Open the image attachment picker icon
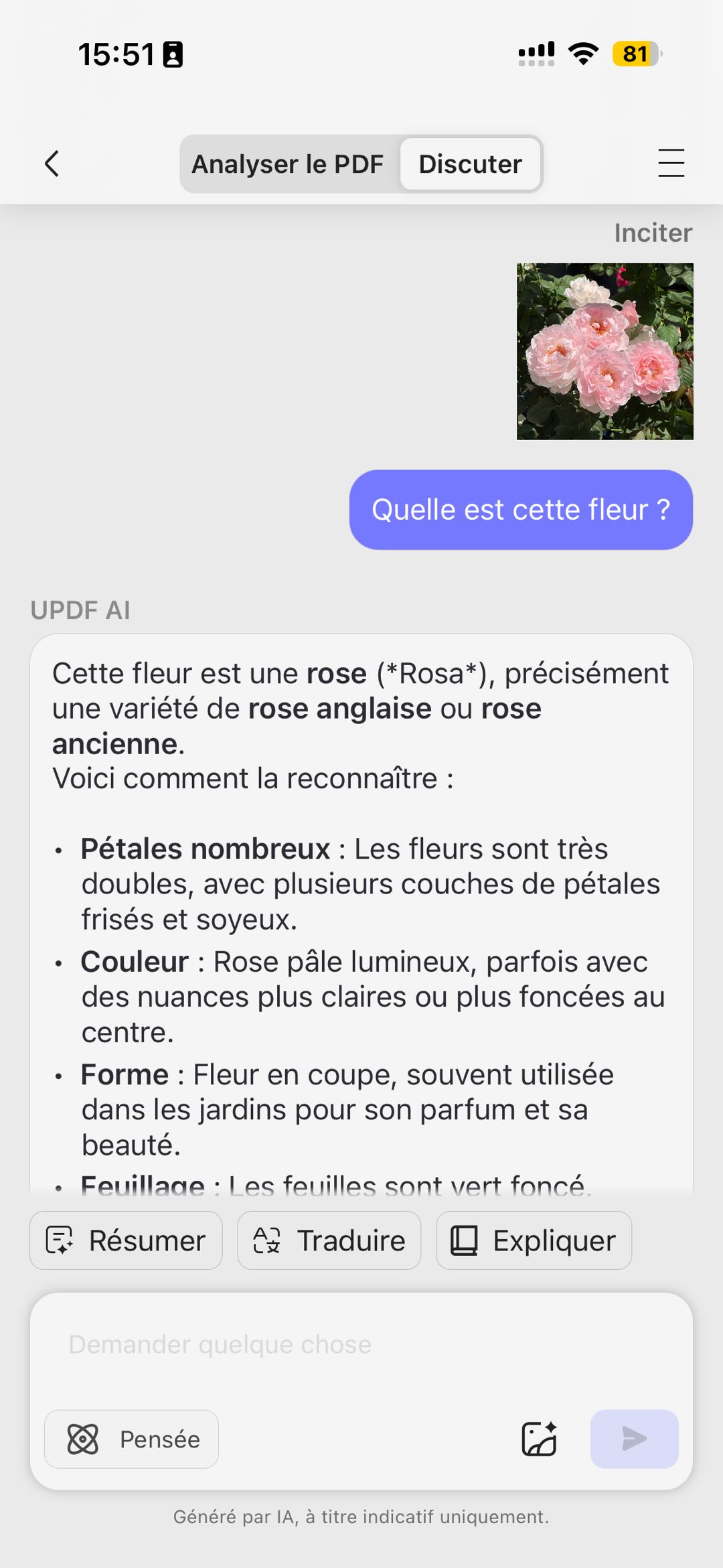This screenshot has height=1568, width=723. pyautogui.click(x=538, y=1437)
